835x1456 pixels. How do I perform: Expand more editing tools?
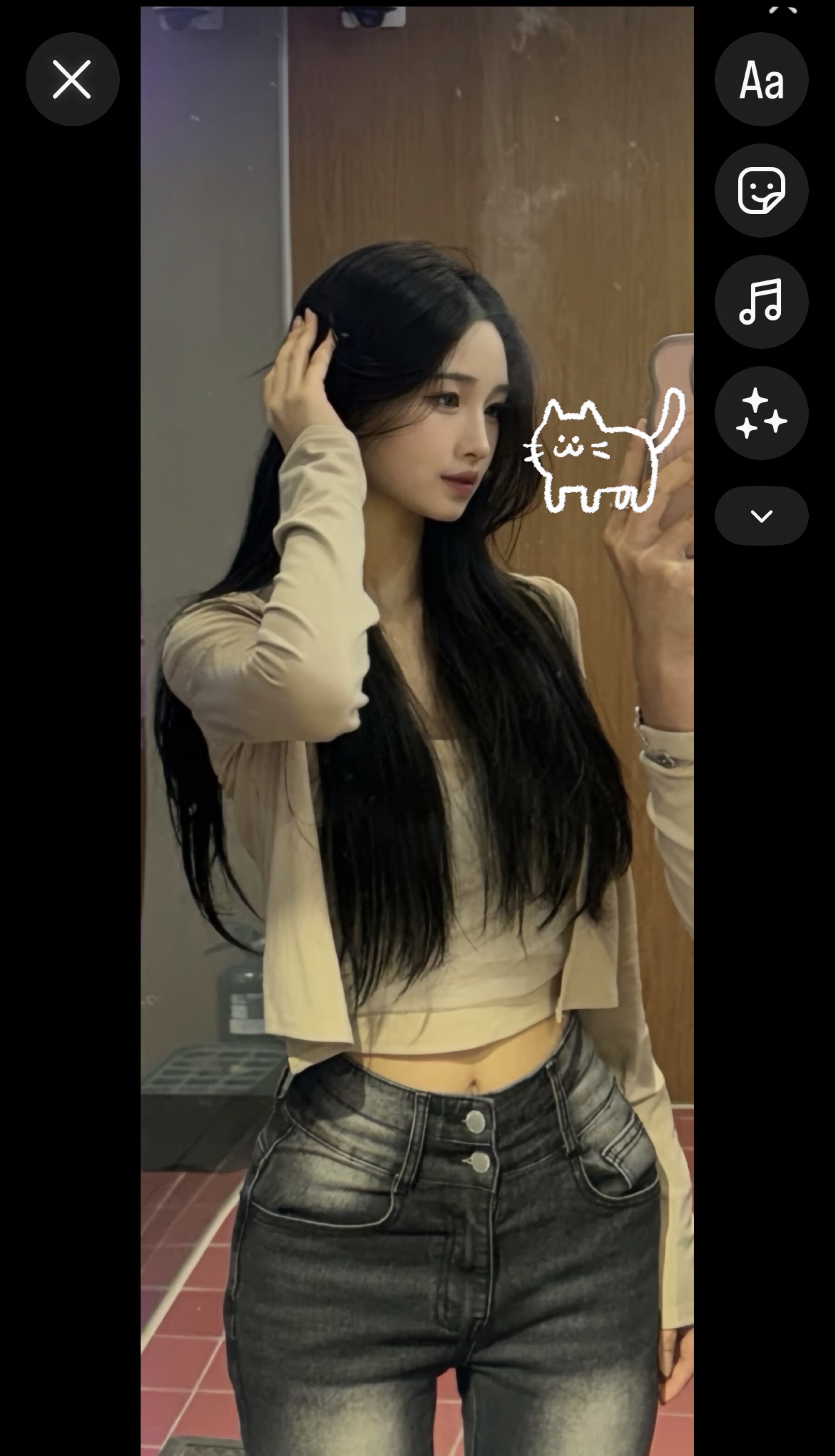[x=761, y=516]
